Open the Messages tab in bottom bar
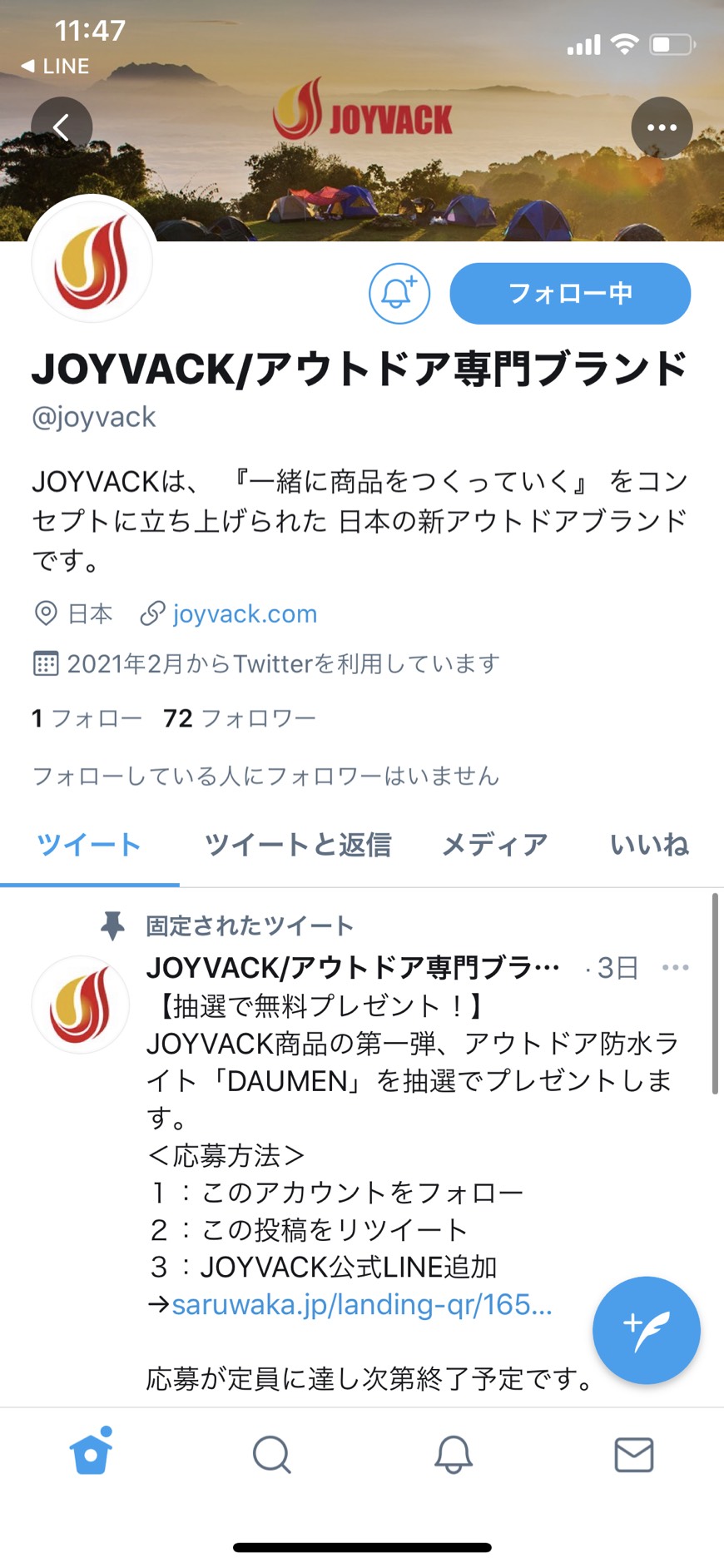The image size is (724, 1568). coord(634,1455)
